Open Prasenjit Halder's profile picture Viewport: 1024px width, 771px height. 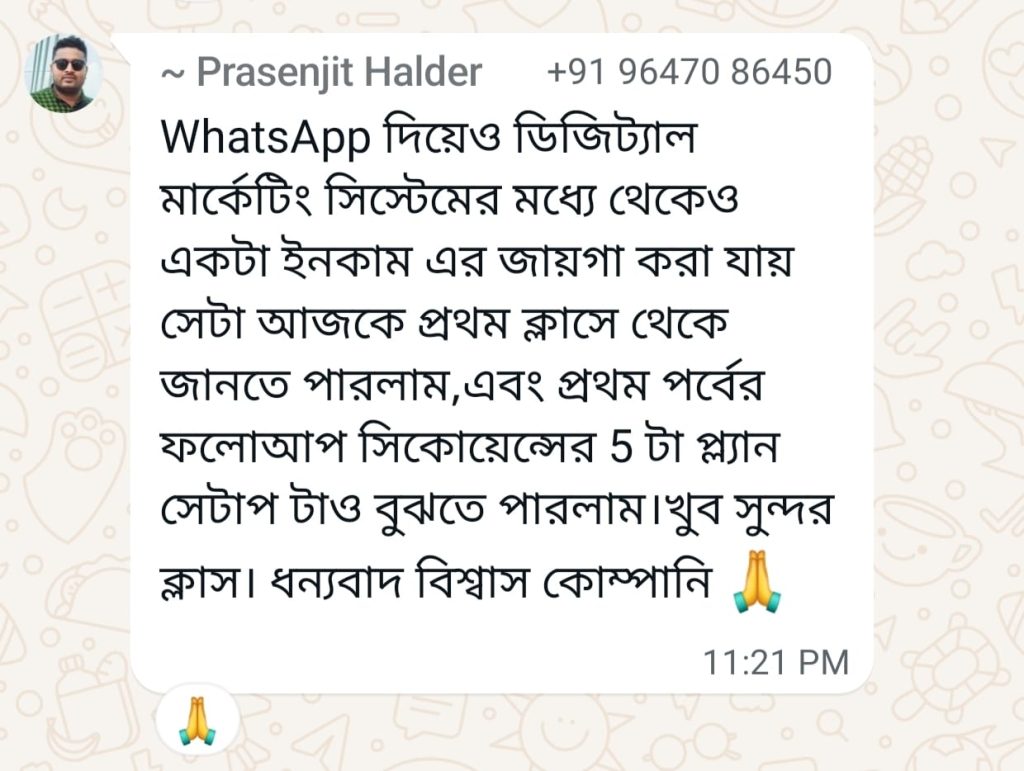[x=63, y=72]
